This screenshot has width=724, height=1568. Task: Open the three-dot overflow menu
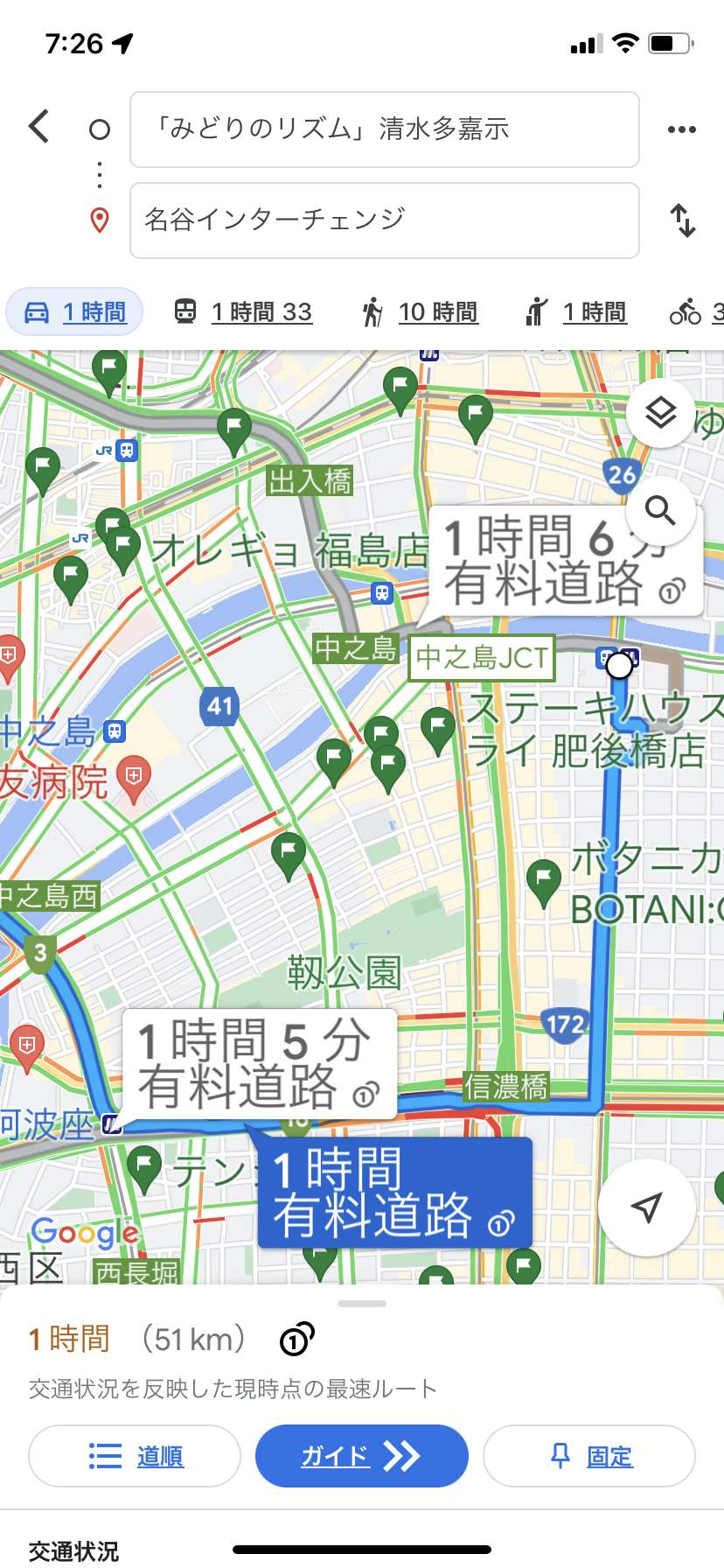[x=682, y=129]
